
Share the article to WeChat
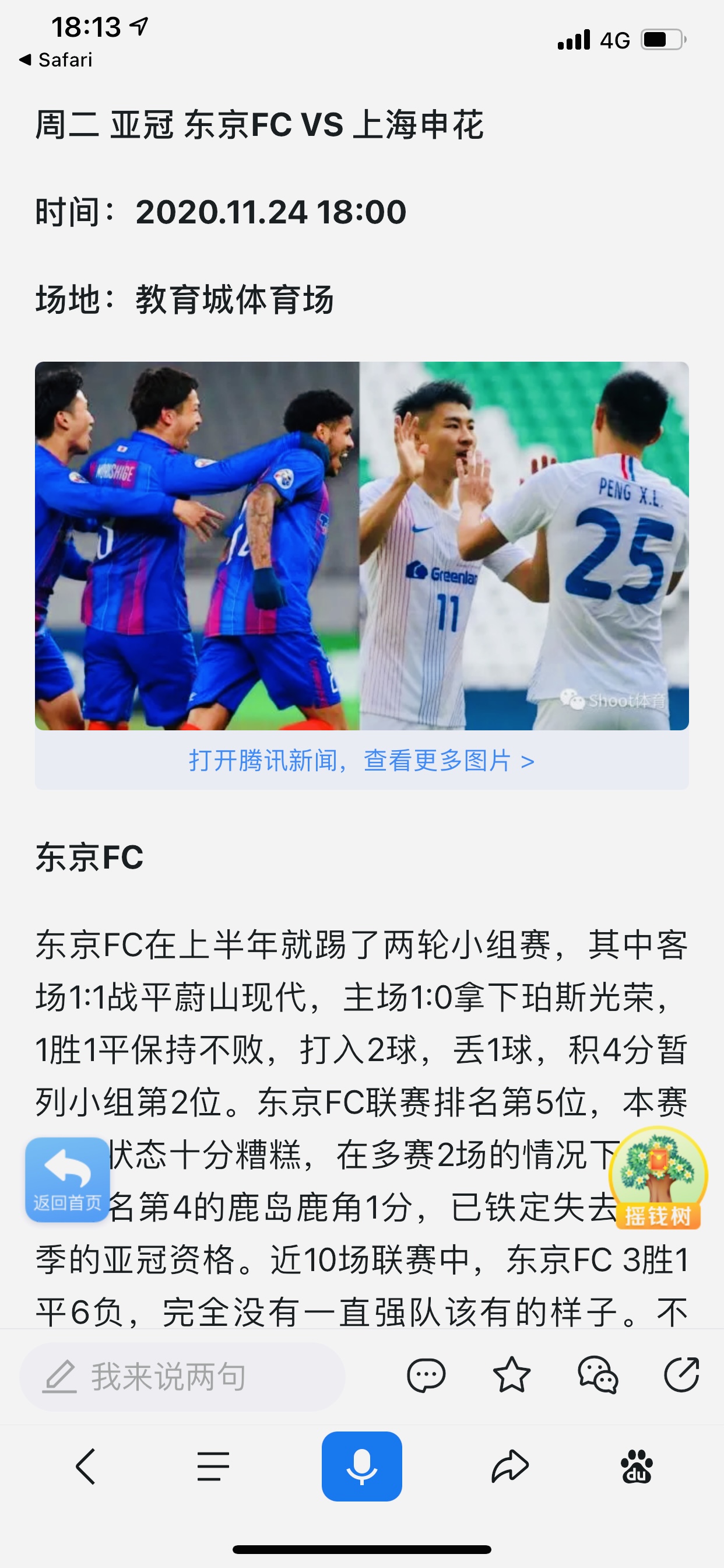pyautogui.click(x=598, y=1375)
